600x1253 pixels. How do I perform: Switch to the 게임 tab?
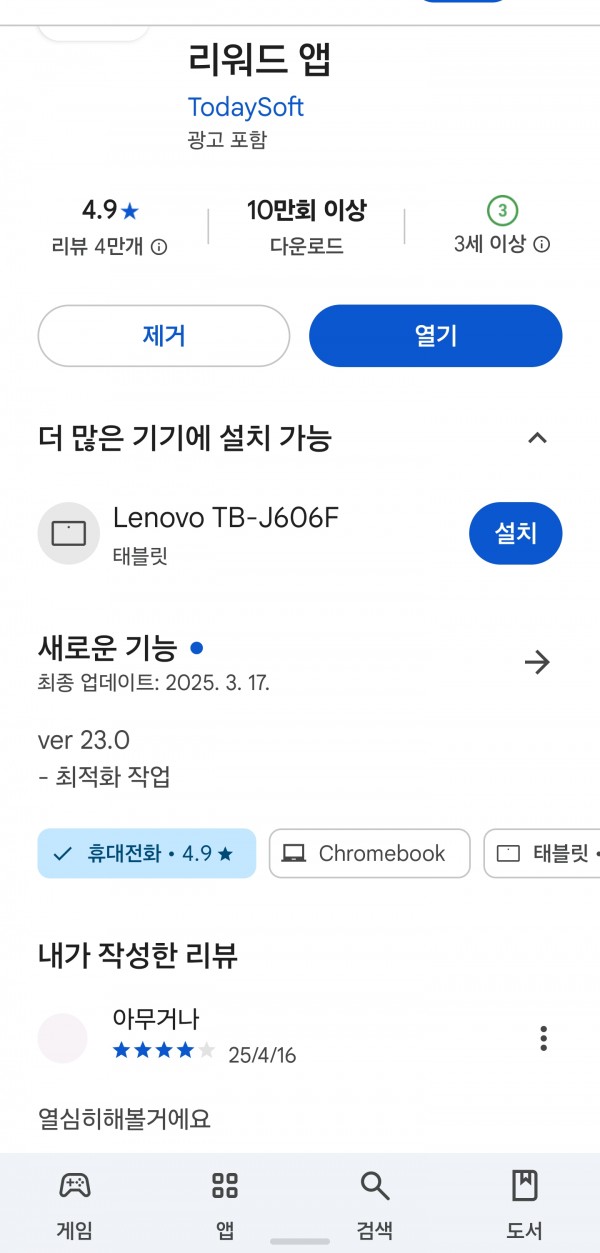point(75,1203)
